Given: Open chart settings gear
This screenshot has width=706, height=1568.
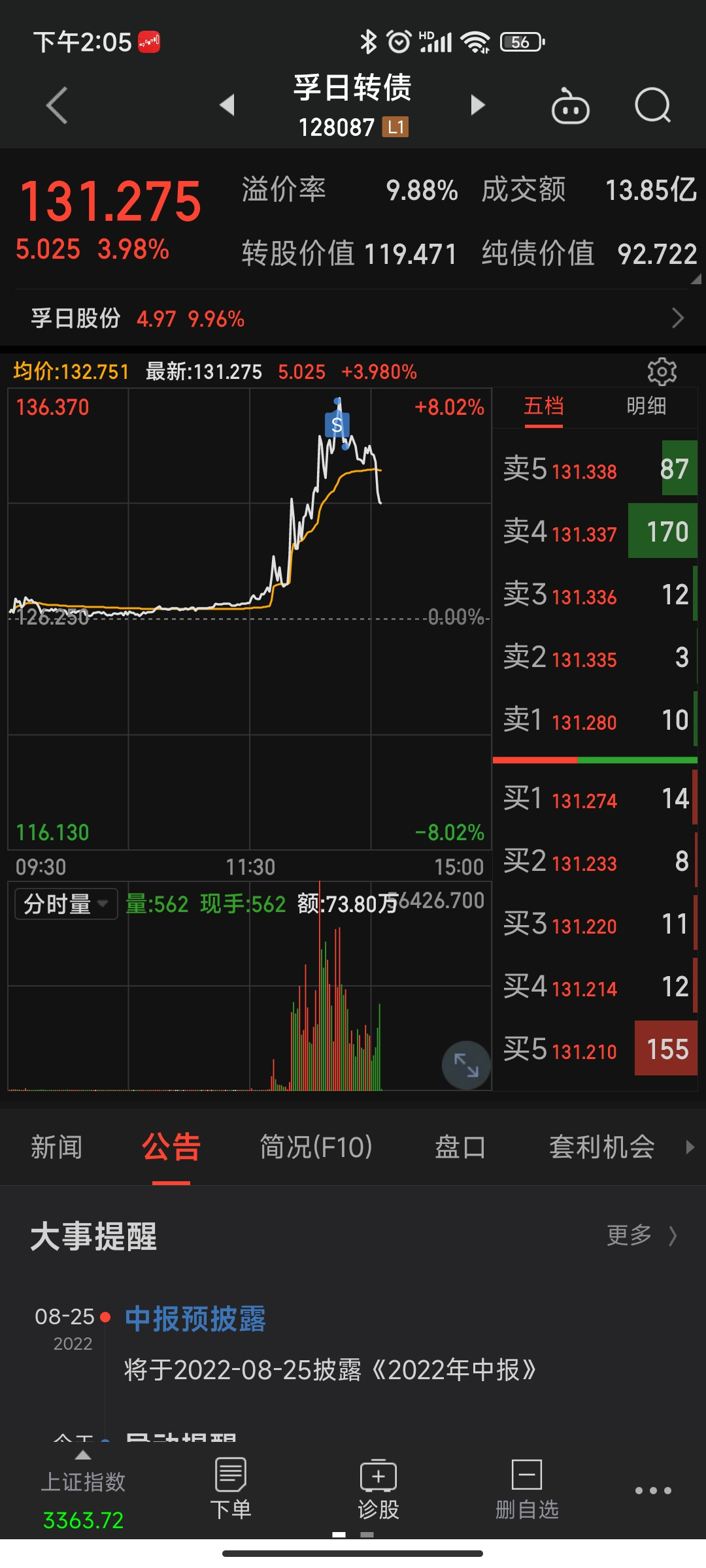Looking at the screenshot, I should pyautogui.click(x=662, y=372).
